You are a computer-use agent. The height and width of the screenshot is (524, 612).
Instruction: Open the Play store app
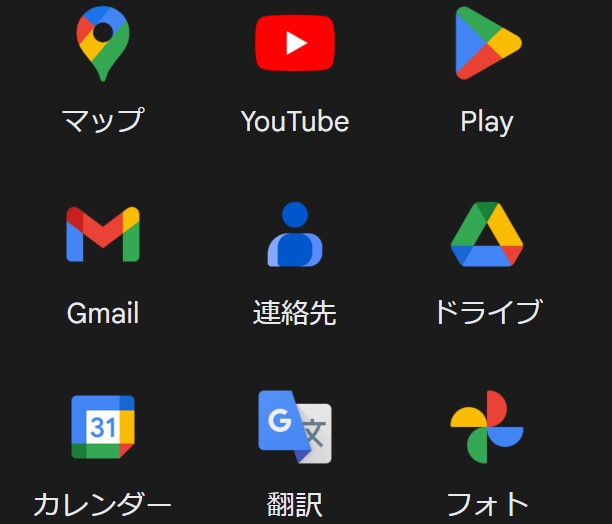(x=487, y=43)
